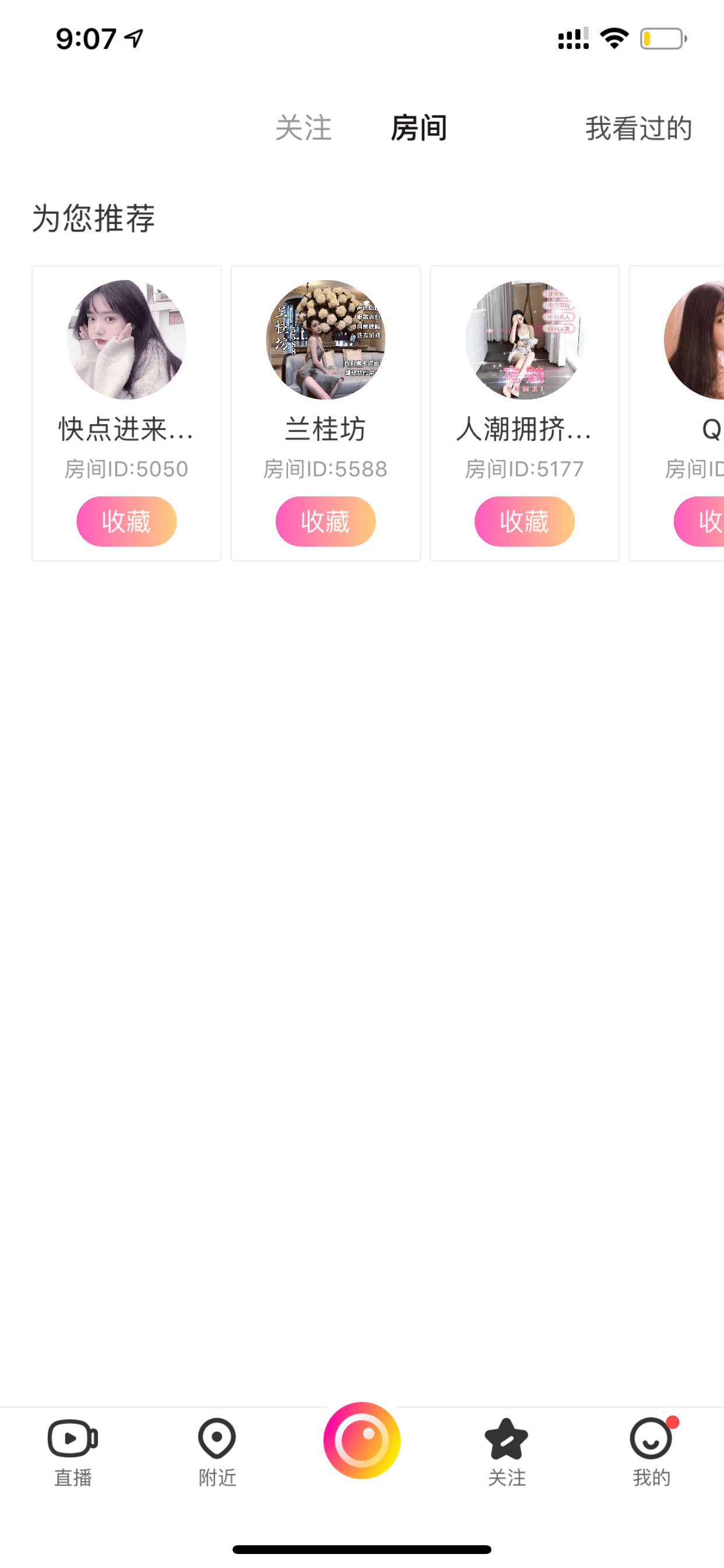The height and width of the screenshot is (1568, 724).
Task: Switch to the 关注 top tab
Action: pos(303,128)
